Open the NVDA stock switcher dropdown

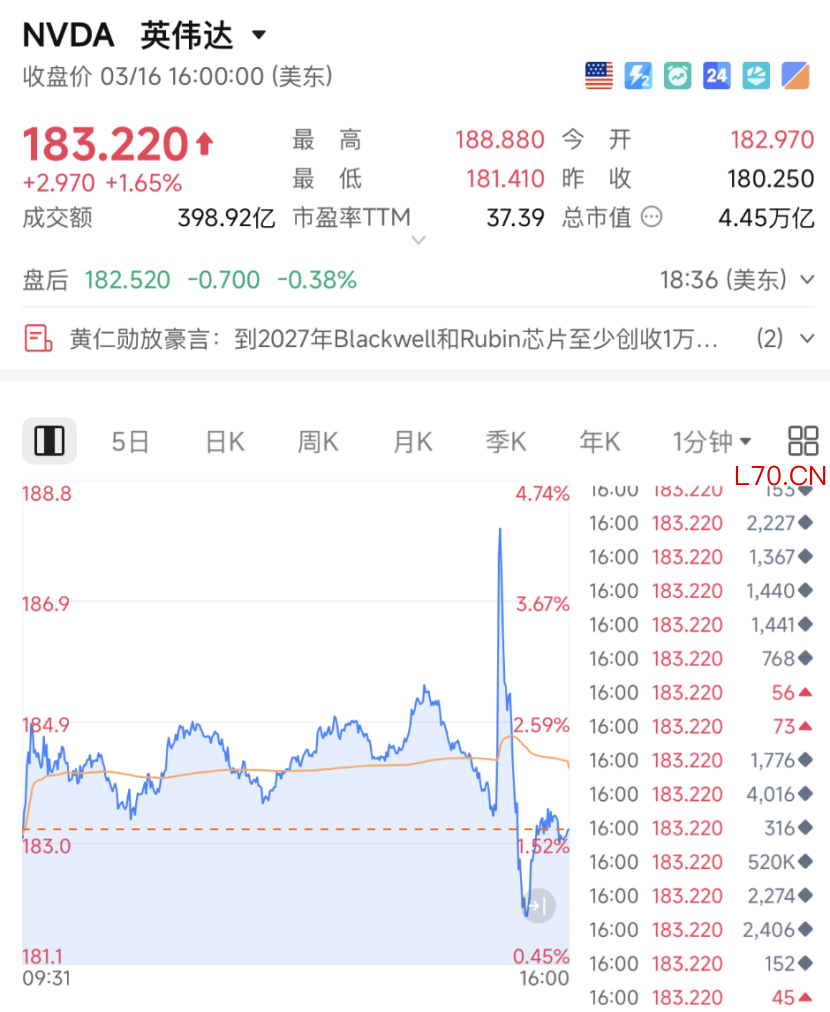click(x=259, y=35)
